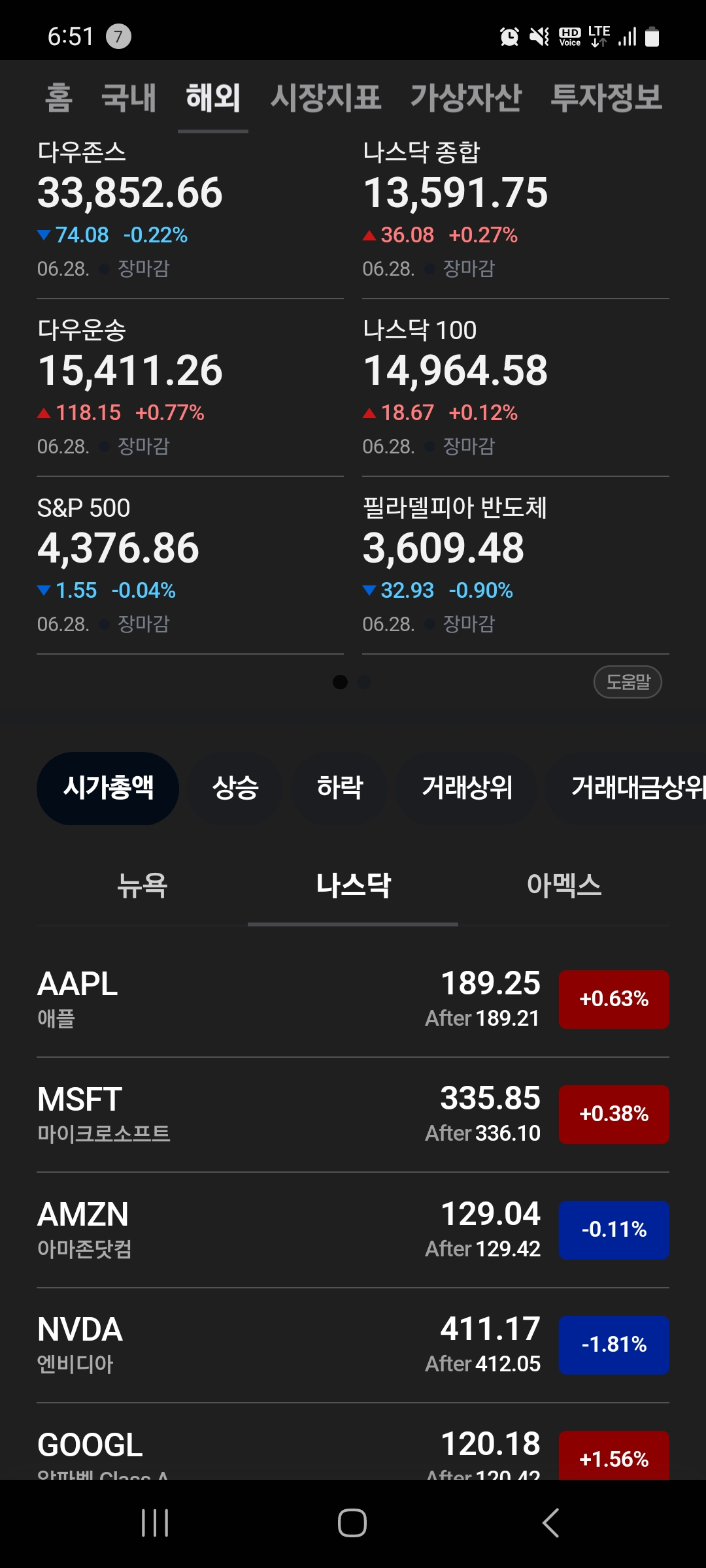Image resolution: width=706 pixels, height=1568 pixels.
Task: Open the 시장지표 tab
Action: [x=326, y=98]
